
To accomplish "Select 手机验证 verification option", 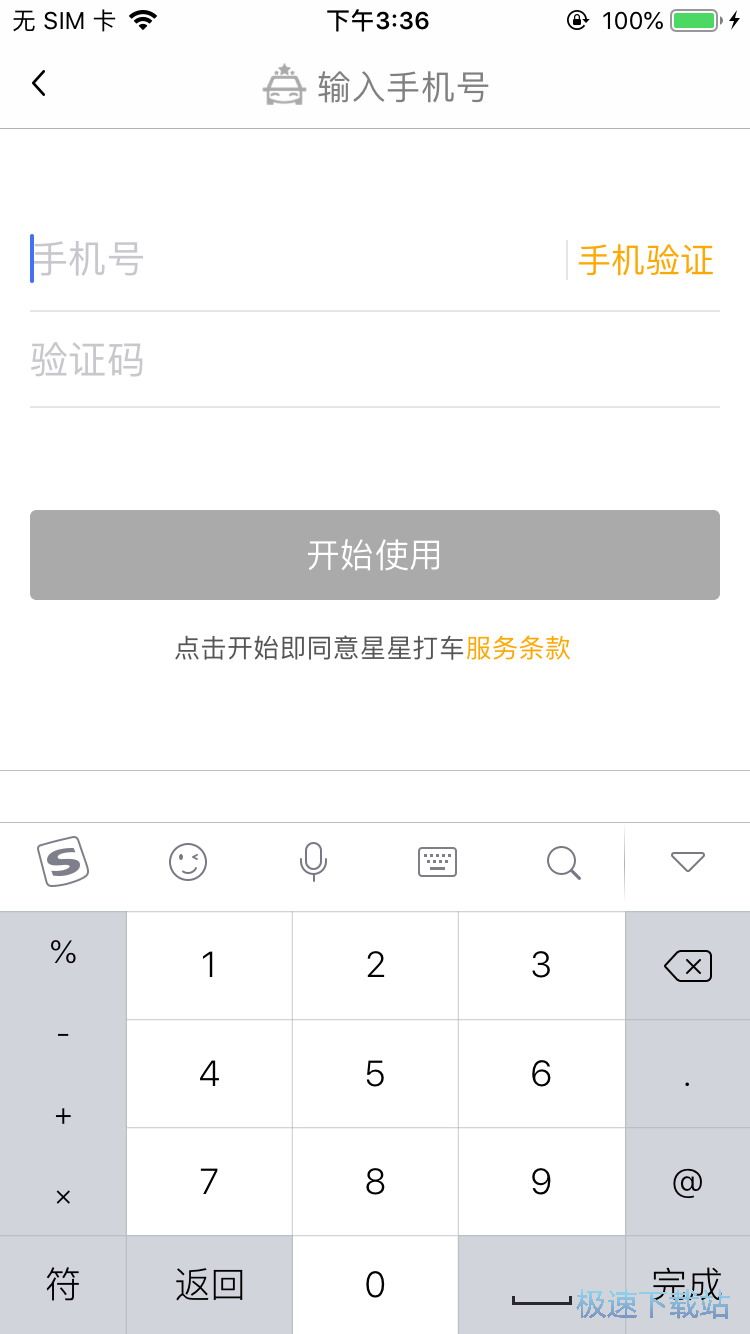I will [646, 258].
